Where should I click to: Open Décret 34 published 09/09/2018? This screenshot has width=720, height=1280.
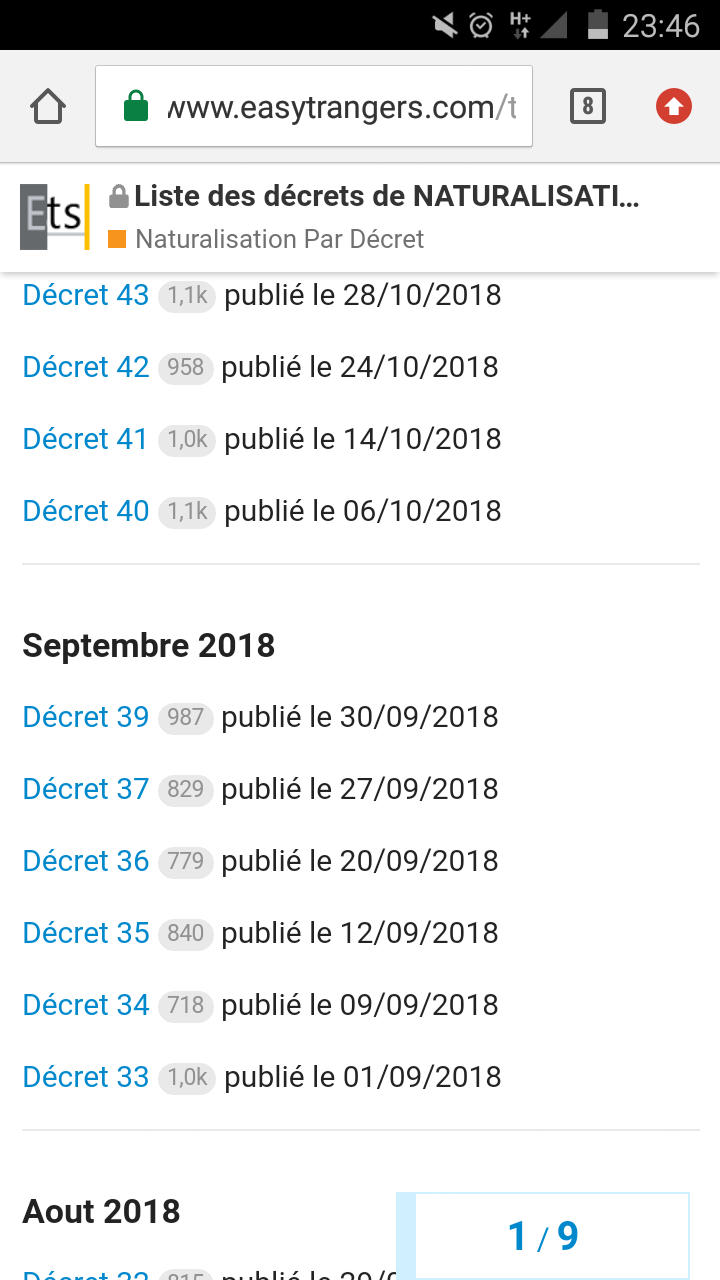click(86, 1005)
